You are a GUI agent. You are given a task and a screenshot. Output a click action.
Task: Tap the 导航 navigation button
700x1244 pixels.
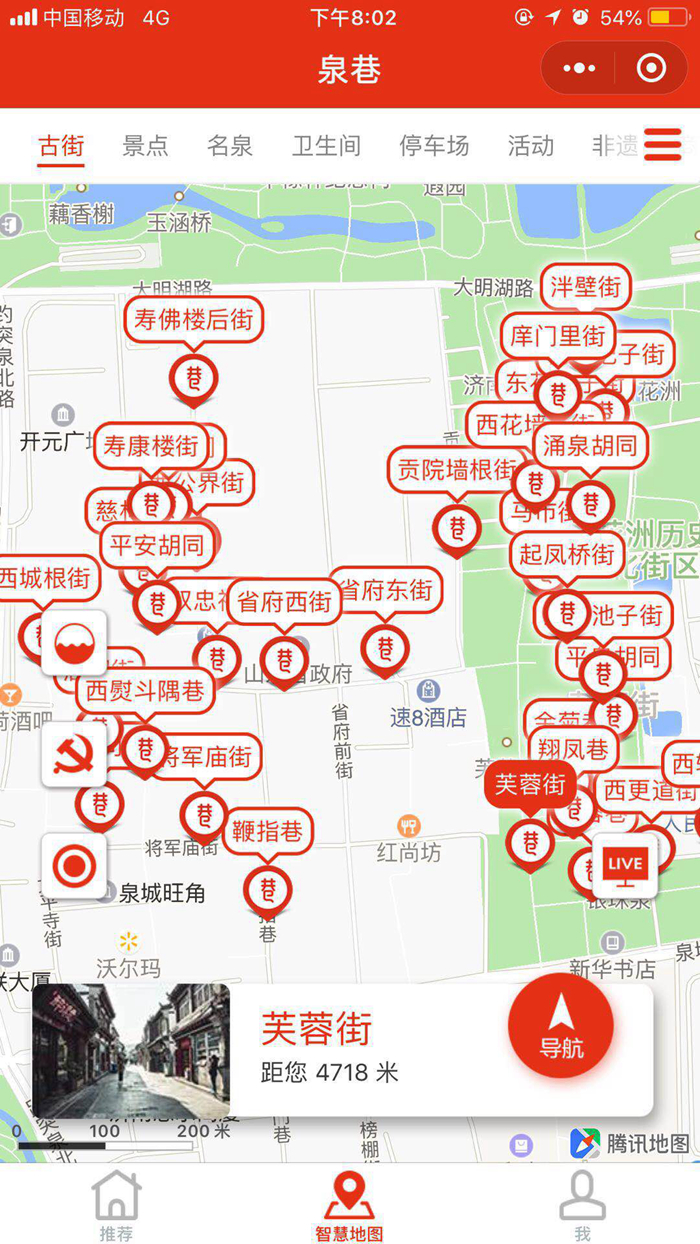click(x=561, y=1026)
